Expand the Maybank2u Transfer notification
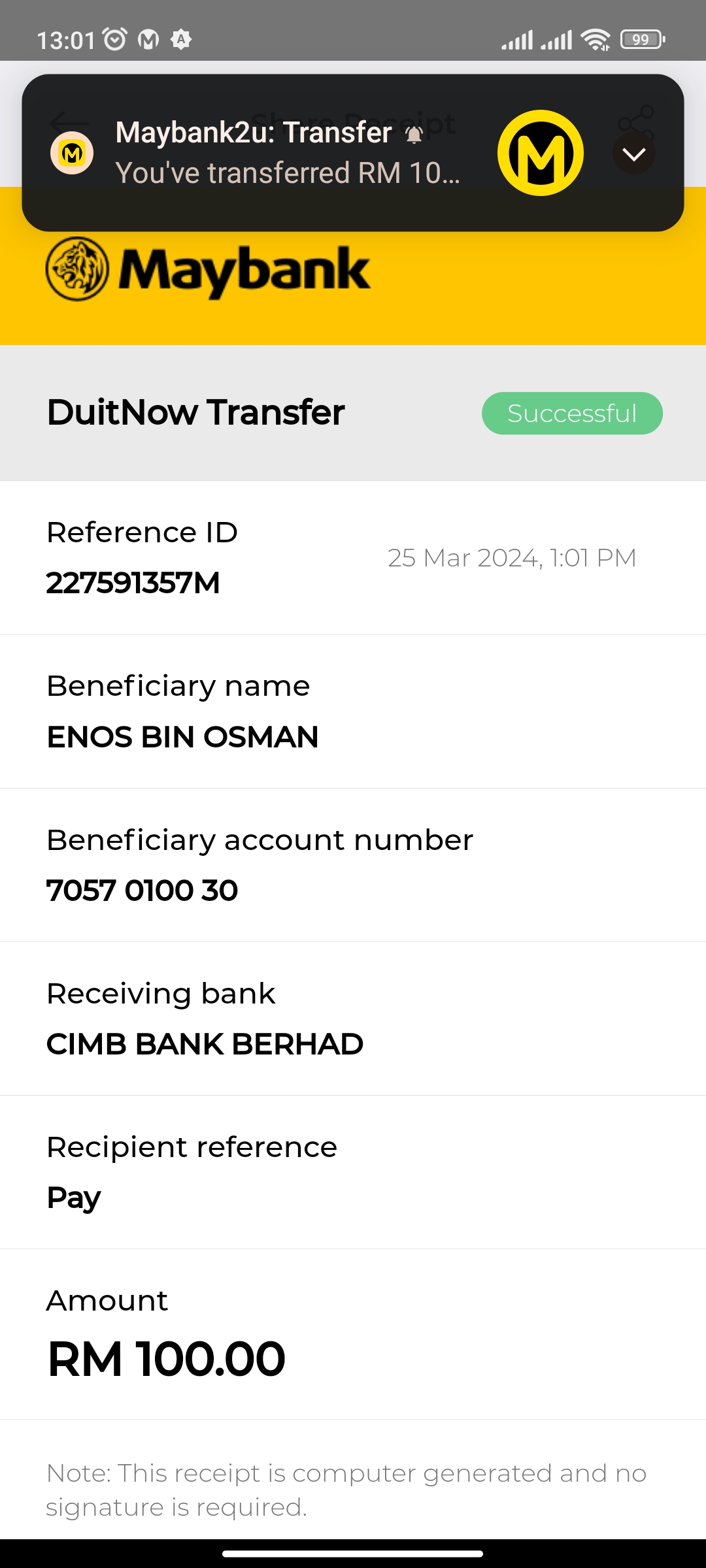 pos(633,154)
